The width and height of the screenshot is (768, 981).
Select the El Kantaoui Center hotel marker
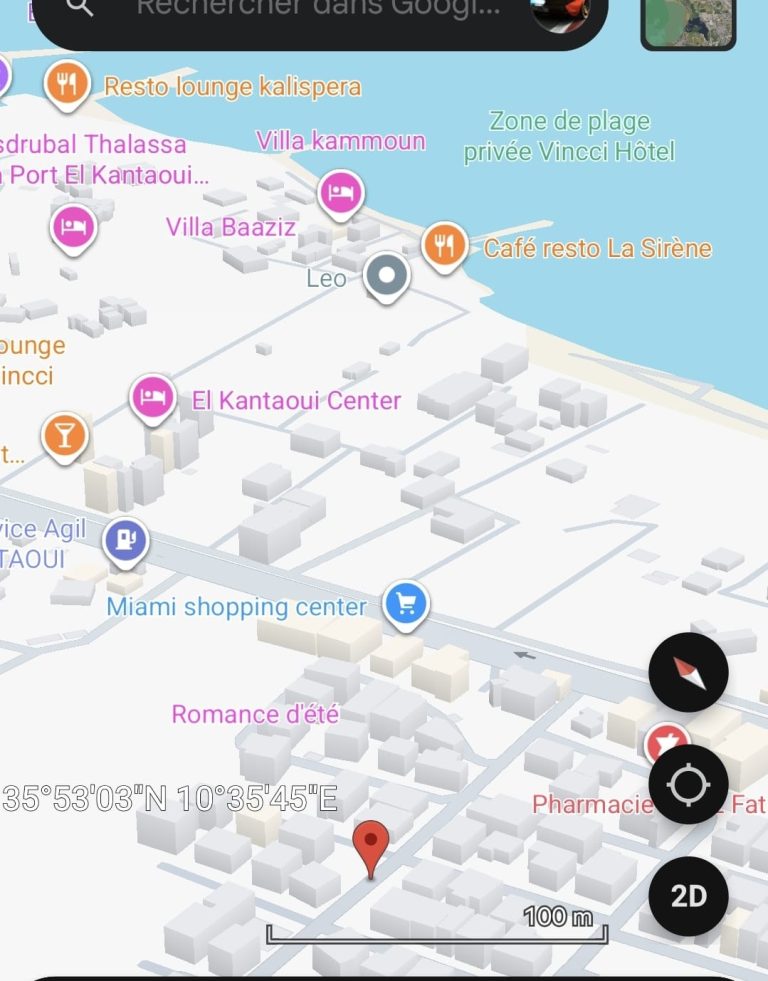153,397
